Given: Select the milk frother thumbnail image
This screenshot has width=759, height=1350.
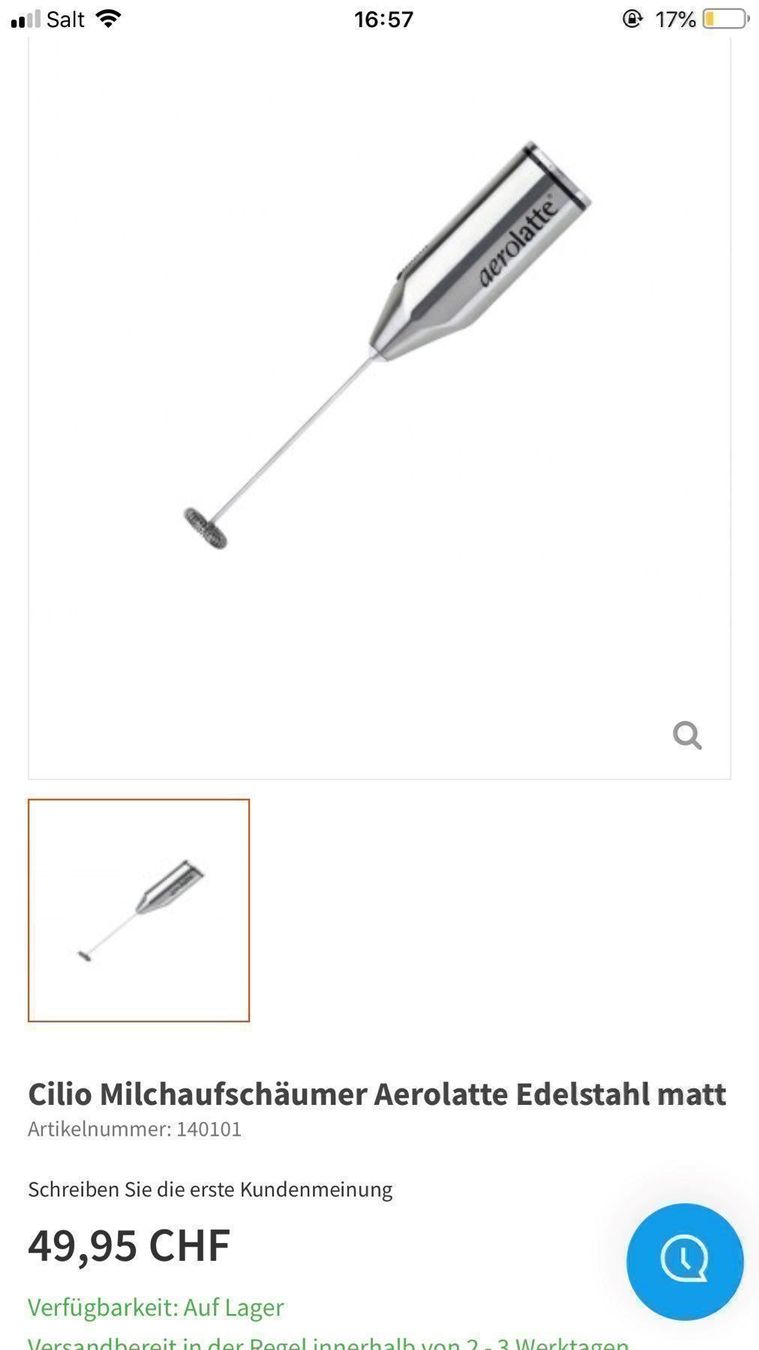Looking at the screenshot, I should click(x=139, y=910).
